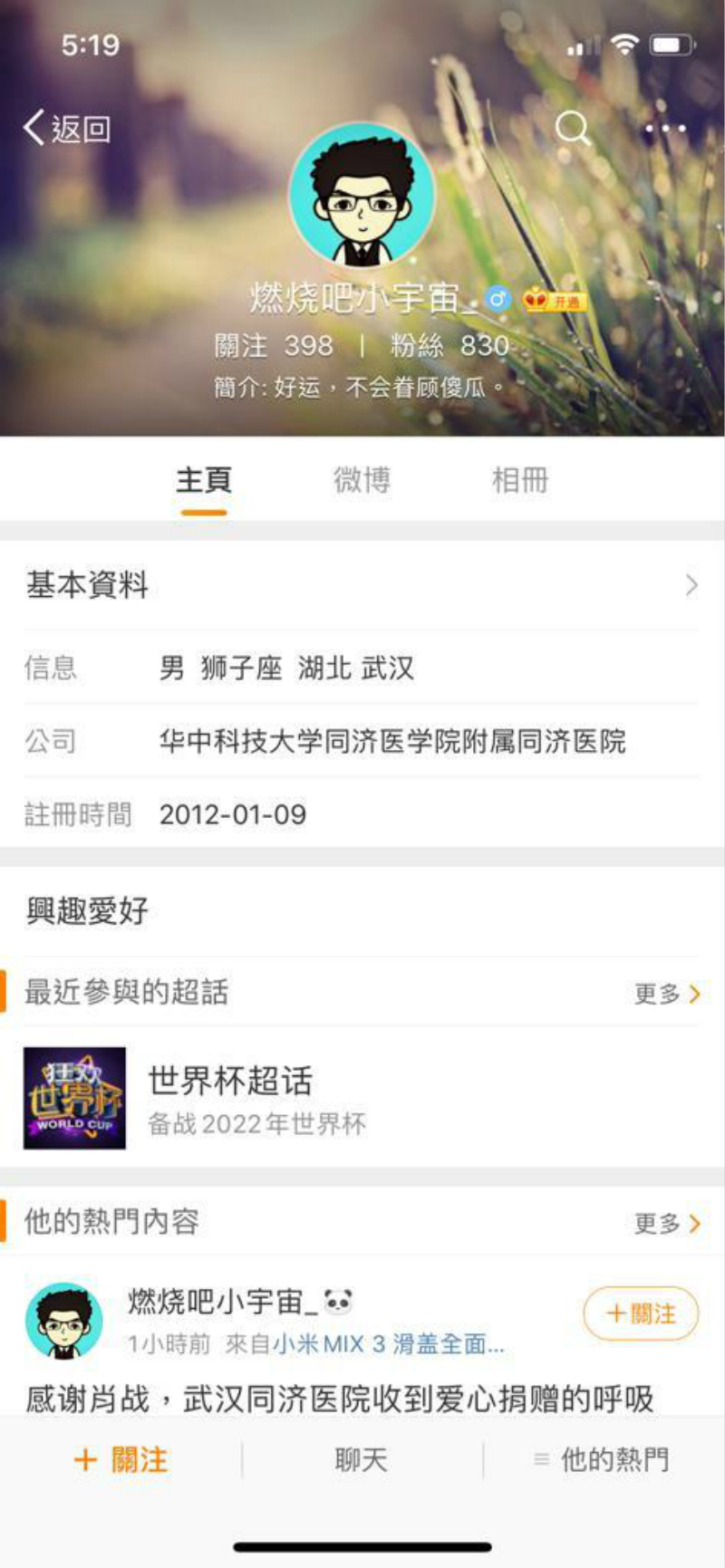The image size is (725, 1568).
Task: Show 更多 for 他的熱門內容
Action: pos(667,1224)
